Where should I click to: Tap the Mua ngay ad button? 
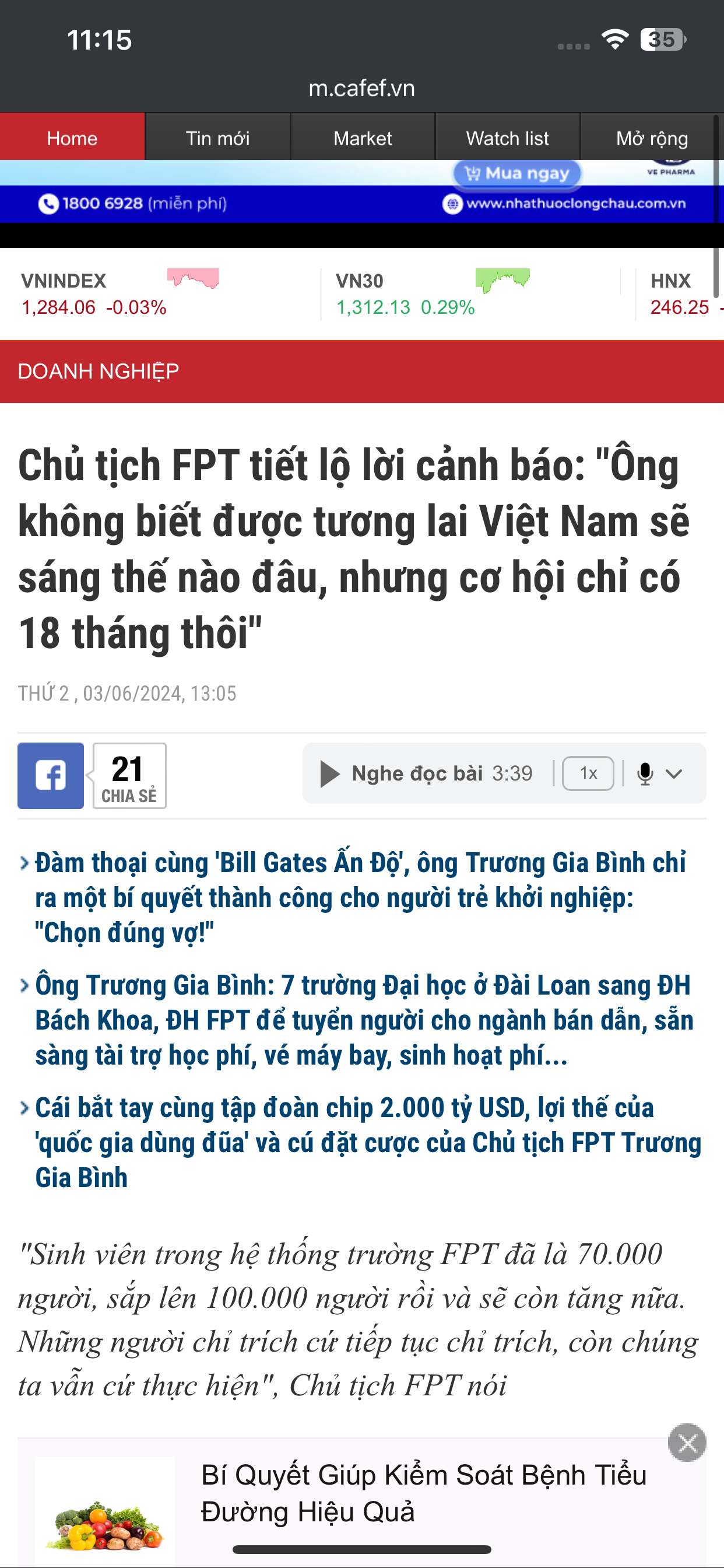[517, 174]
